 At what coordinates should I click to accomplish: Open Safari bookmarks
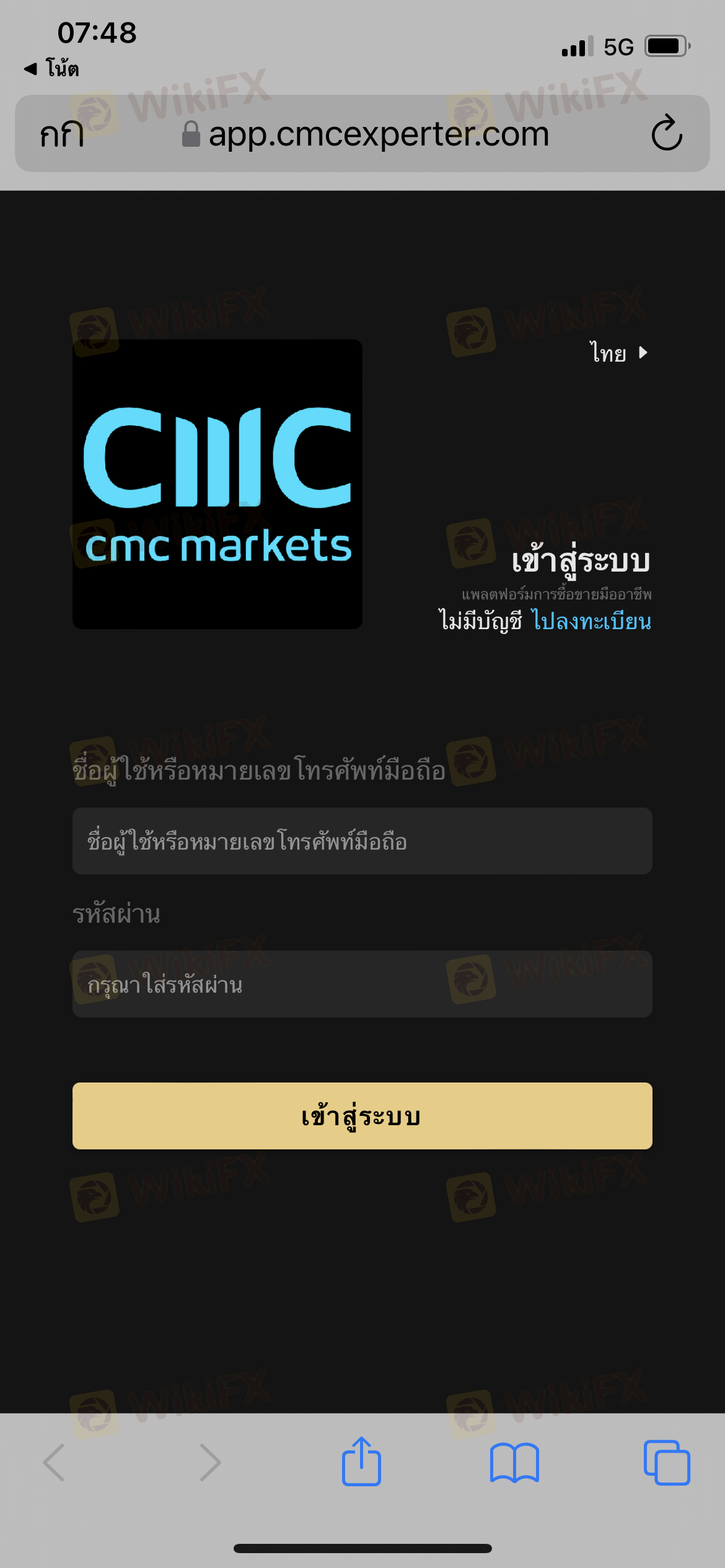pyautogui.click(x=514, y=1463)
